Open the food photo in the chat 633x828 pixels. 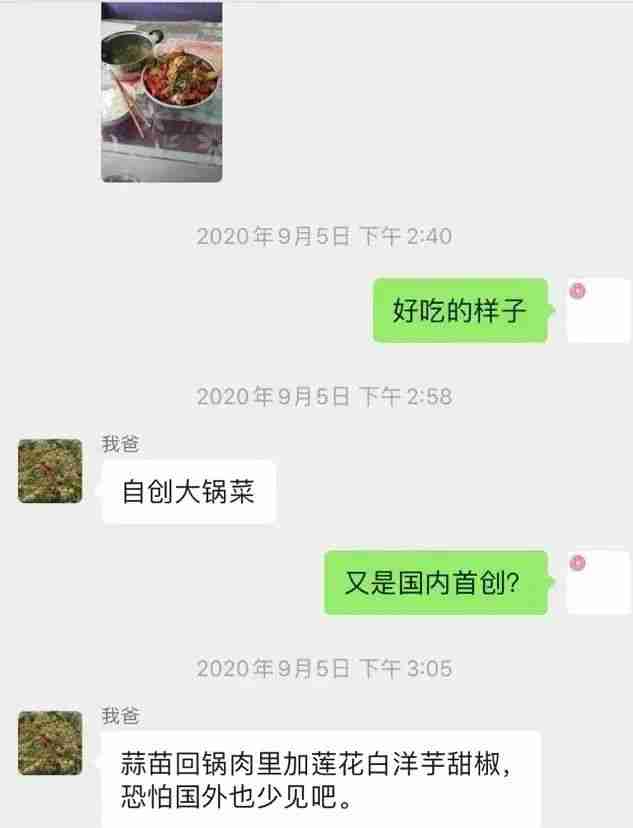coord(161,92)
